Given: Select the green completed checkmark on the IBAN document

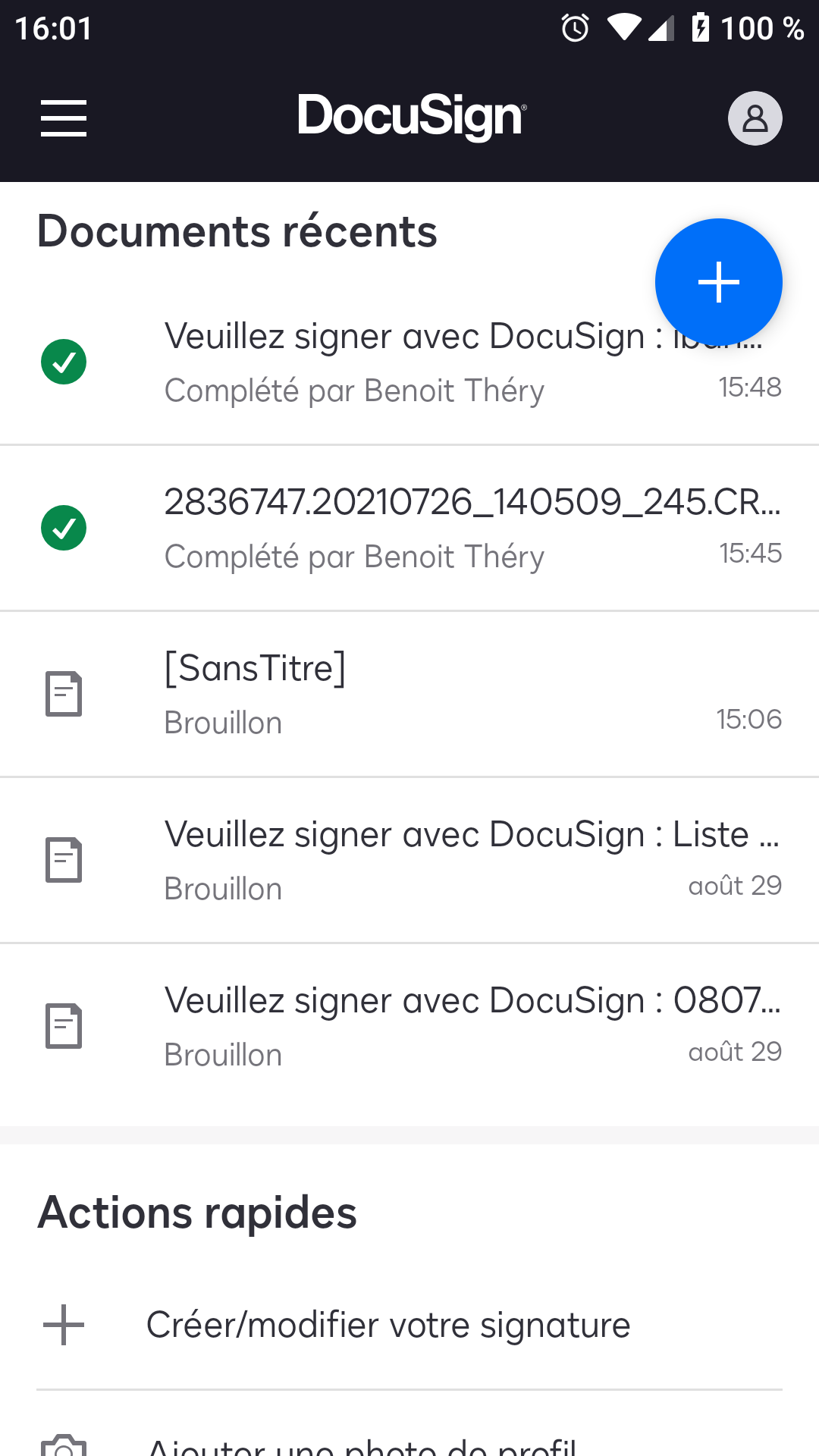Looking at the screenshot, I should [x=64, y=362].
